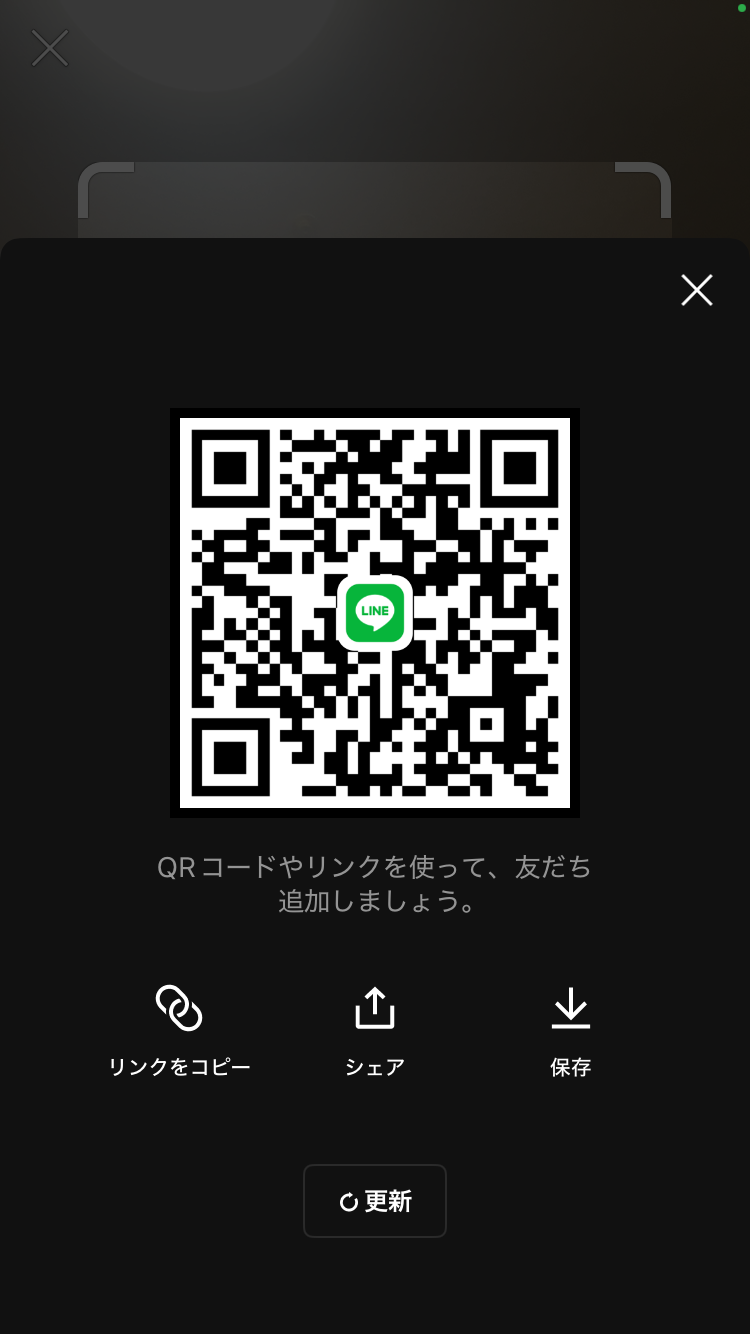This screenshot has width=750, height=1334.
Task: Save the QR code with 保存
Action: coord(571,1028)
